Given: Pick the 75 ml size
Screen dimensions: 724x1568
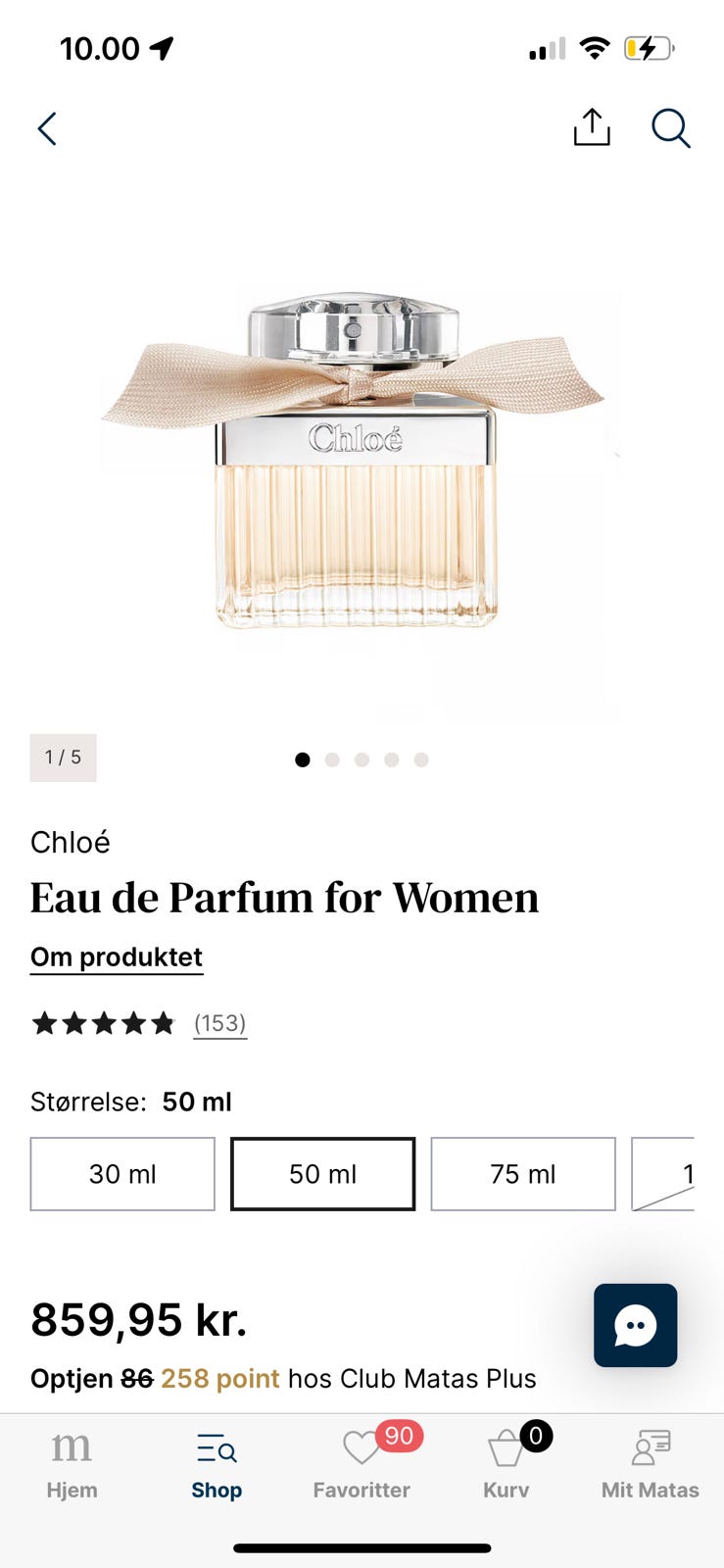Looking at the screenshot, I should [x=523, y=1174].
